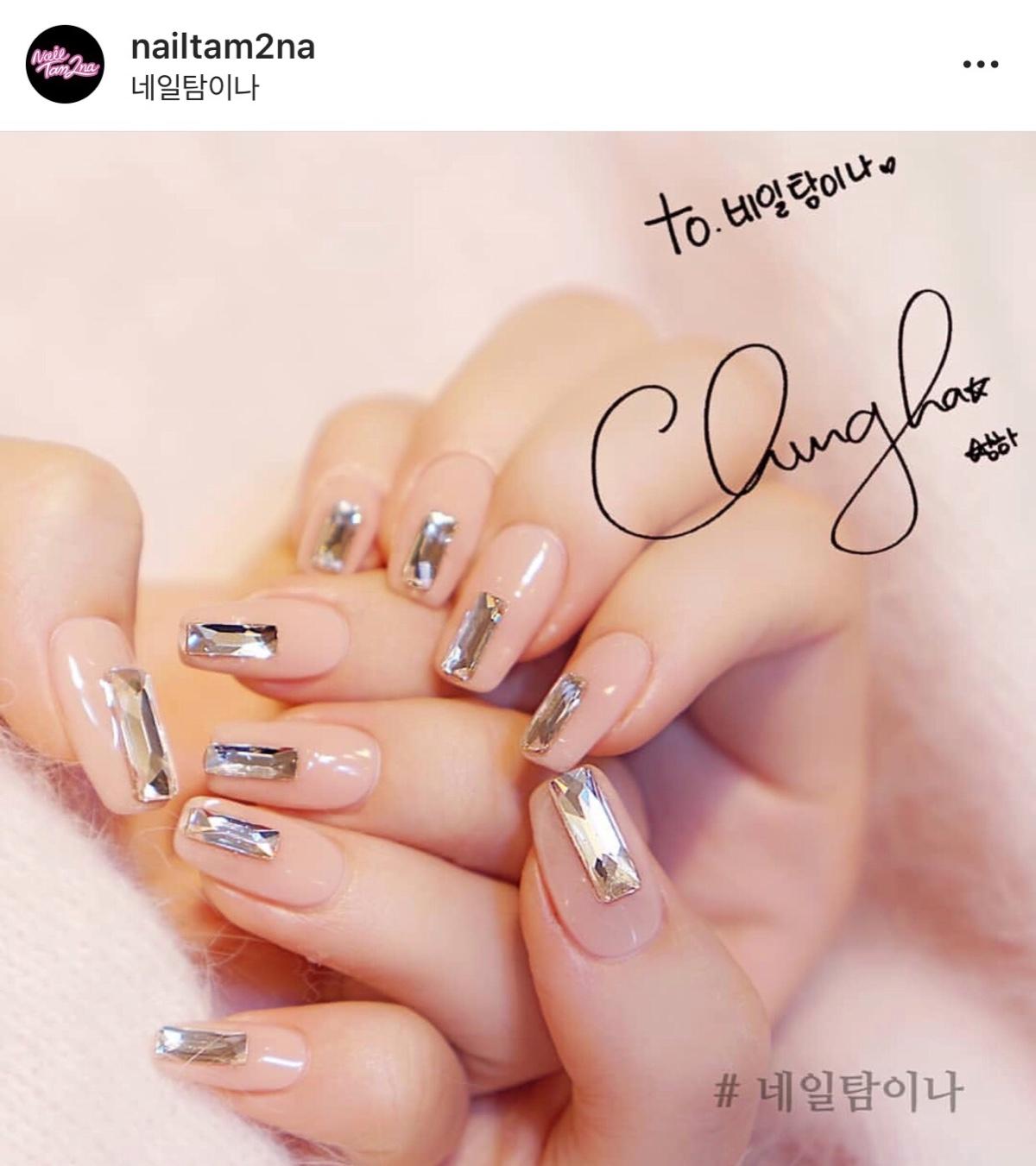This screenshot has width=1036, height=1166.
Task: Open the post overflow menu
Action: click(x=981, y=65)
